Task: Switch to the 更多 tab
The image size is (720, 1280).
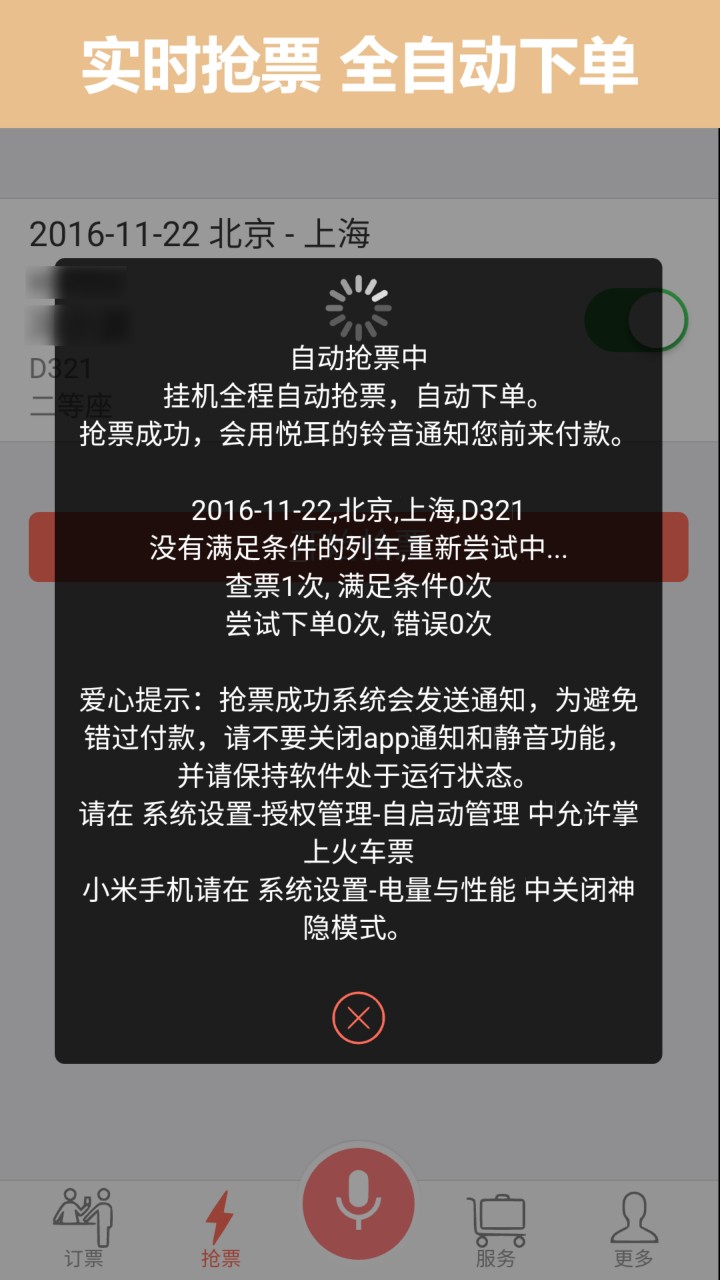Action: (x=632, y=1230)
